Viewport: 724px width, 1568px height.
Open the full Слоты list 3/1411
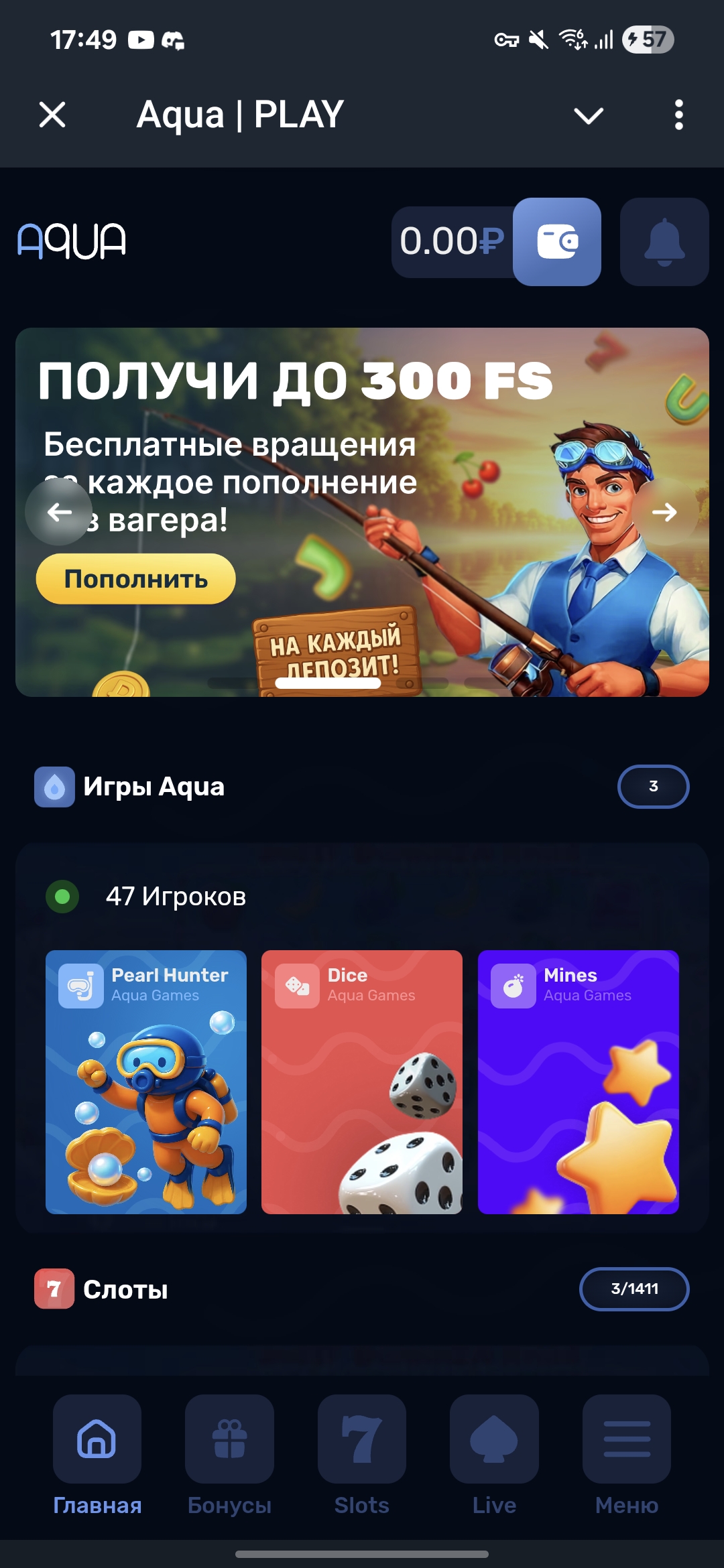pyautogui.click(x=633, y=1289)
